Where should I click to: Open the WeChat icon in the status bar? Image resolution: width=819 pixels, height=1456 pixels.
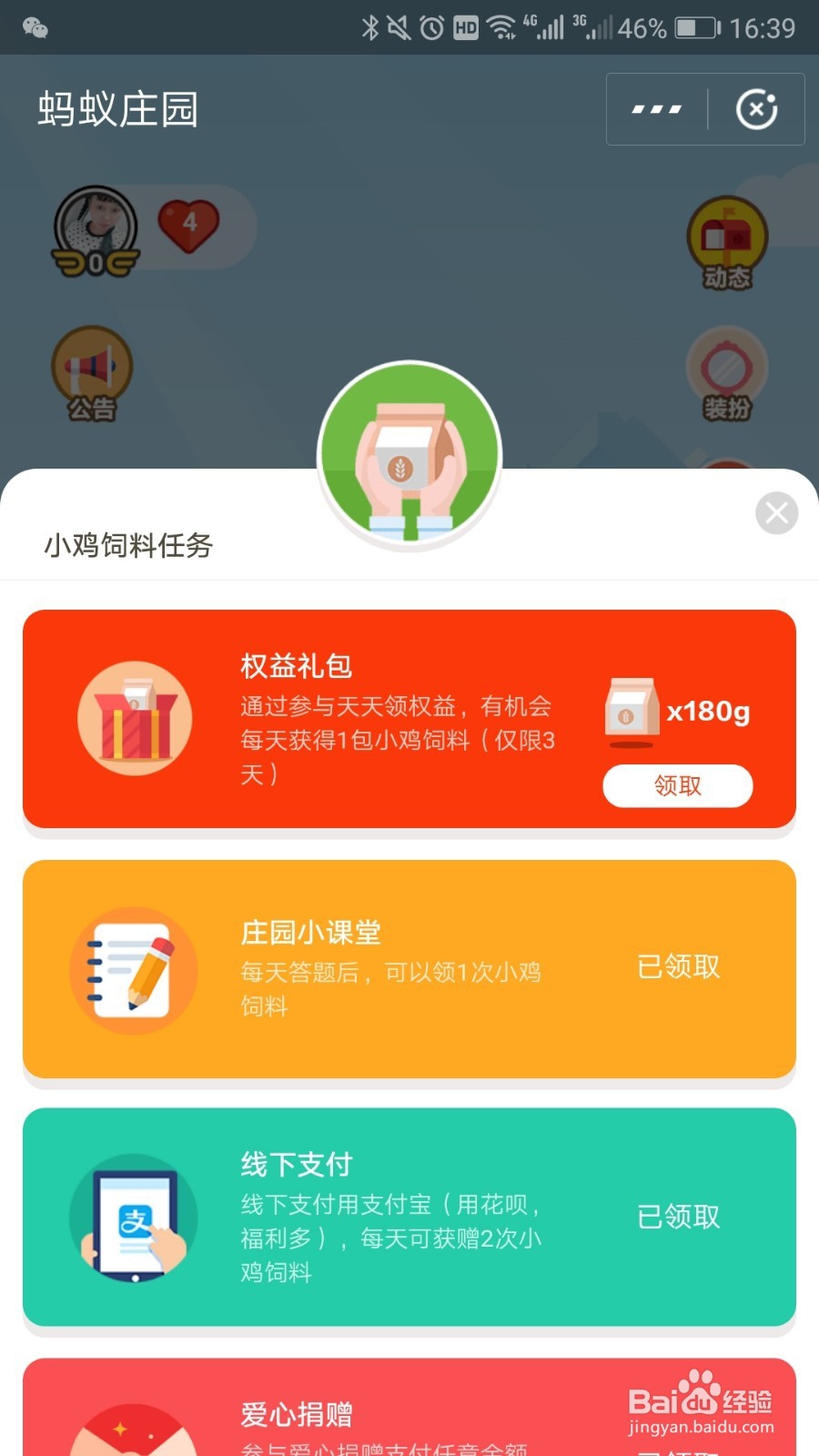tap(25, 27)
